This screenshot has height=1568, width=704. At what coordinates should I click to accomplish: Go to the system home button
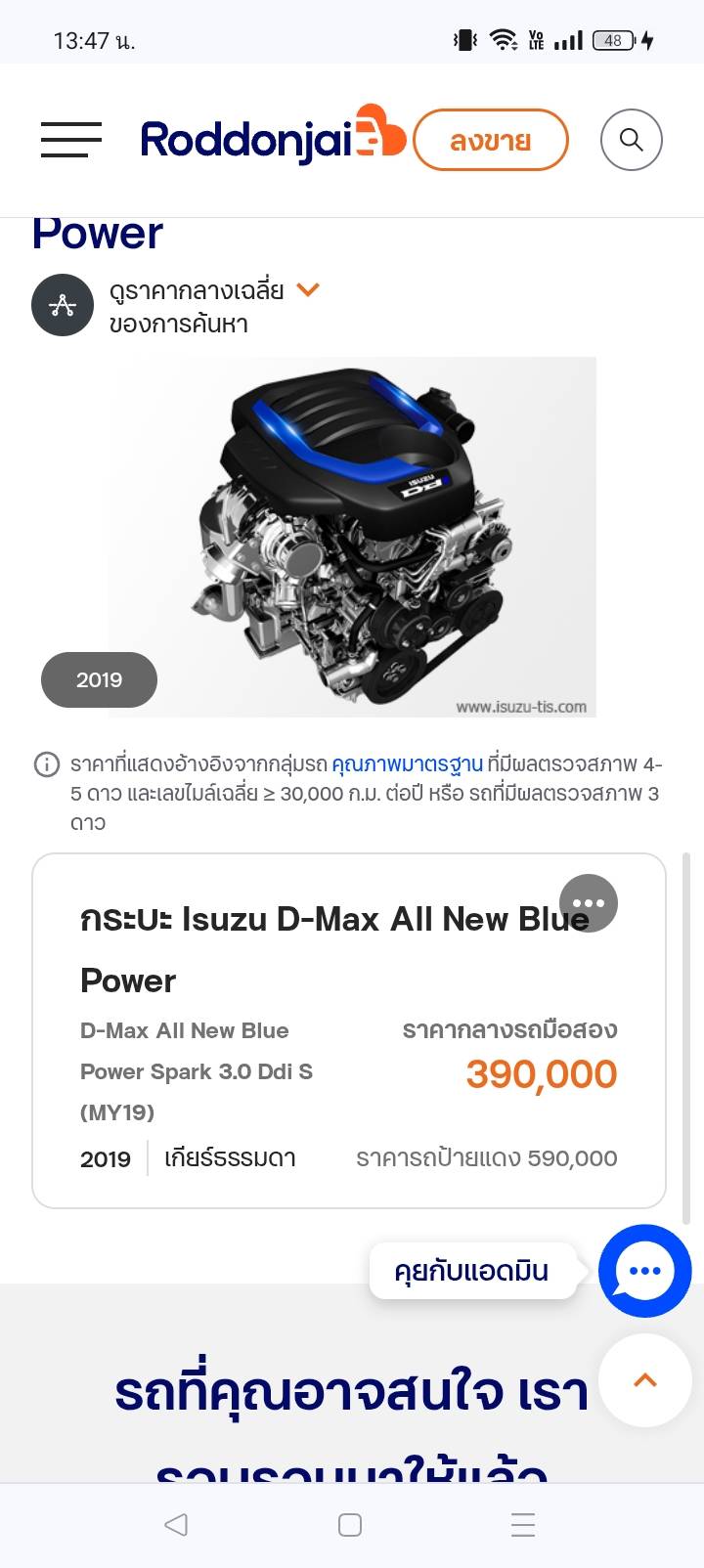click(350, 1524)
